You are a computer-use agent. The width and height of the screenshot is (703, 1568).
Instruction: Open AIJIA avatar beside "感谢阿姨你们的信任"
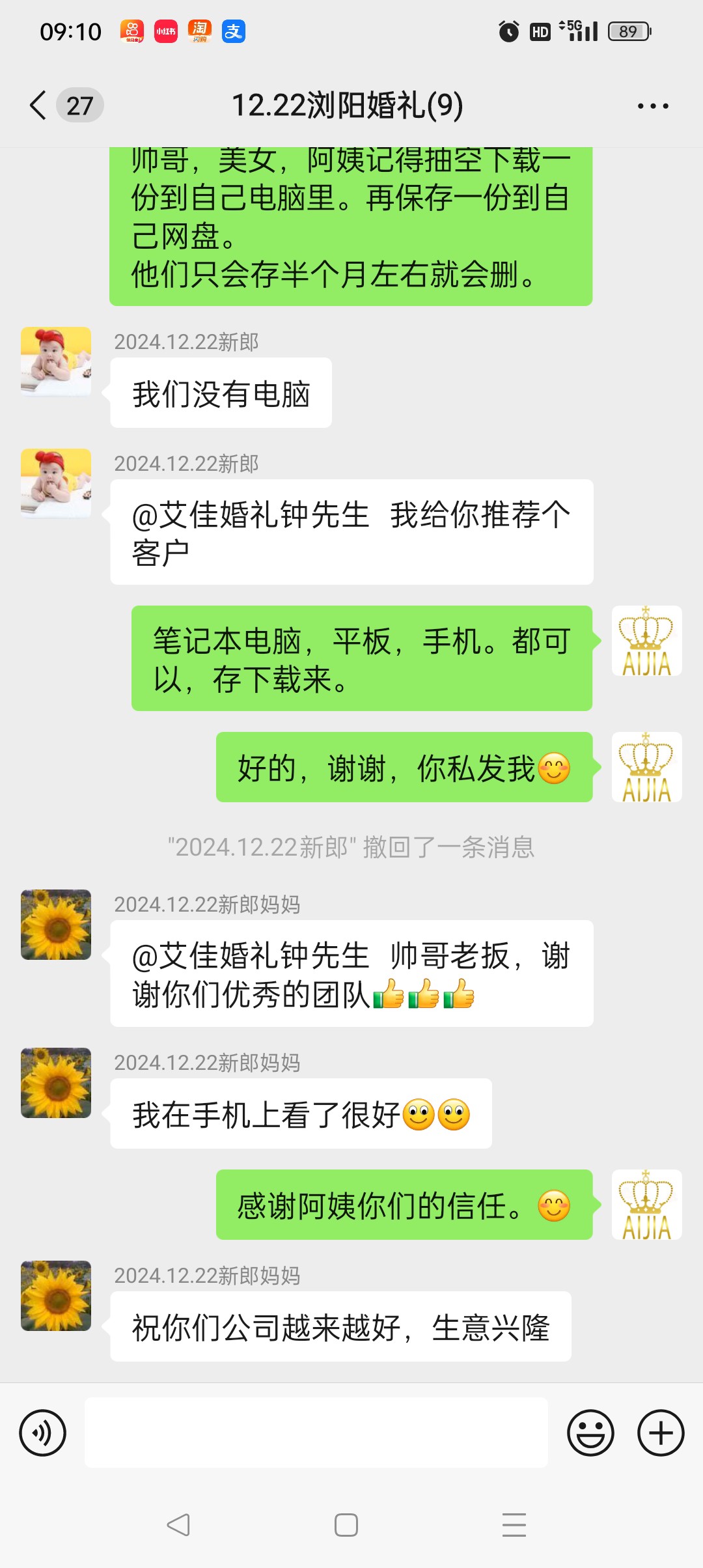646,1204
